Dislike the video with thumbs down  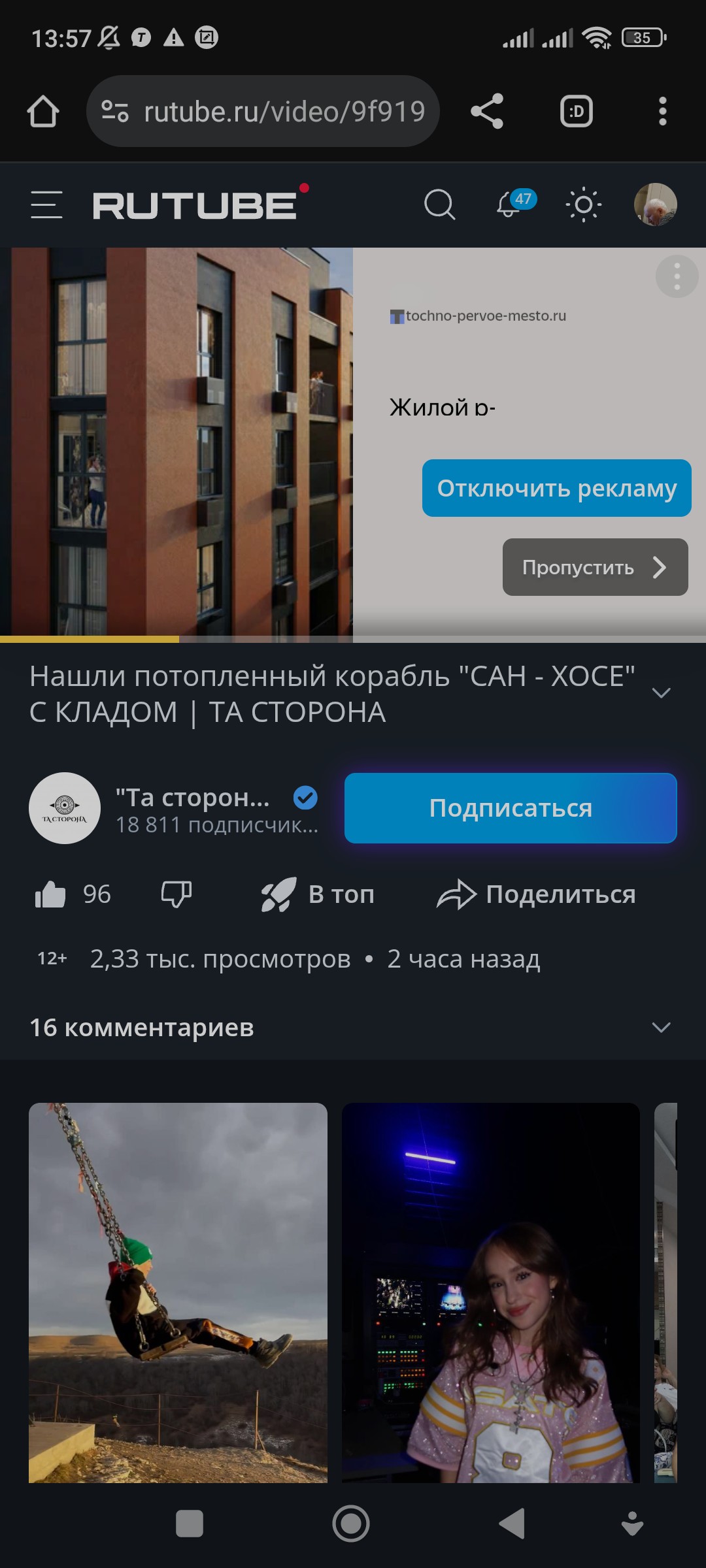176,894
